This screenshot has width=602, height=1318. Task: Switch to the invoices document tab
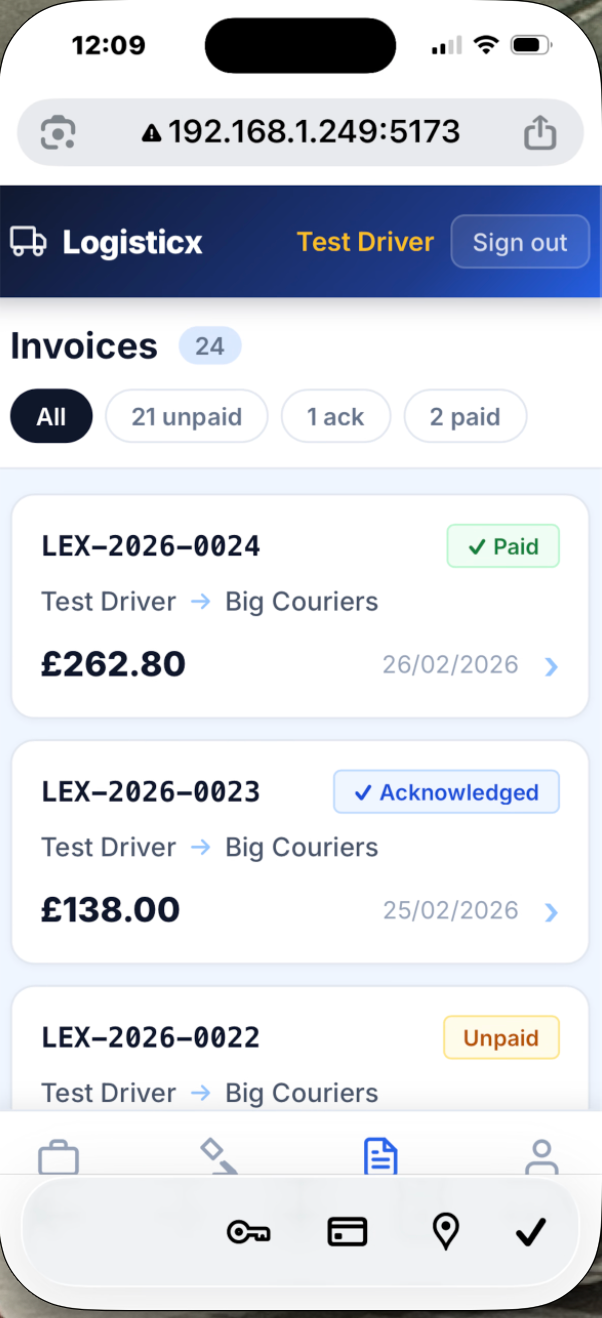[380, 1157]
